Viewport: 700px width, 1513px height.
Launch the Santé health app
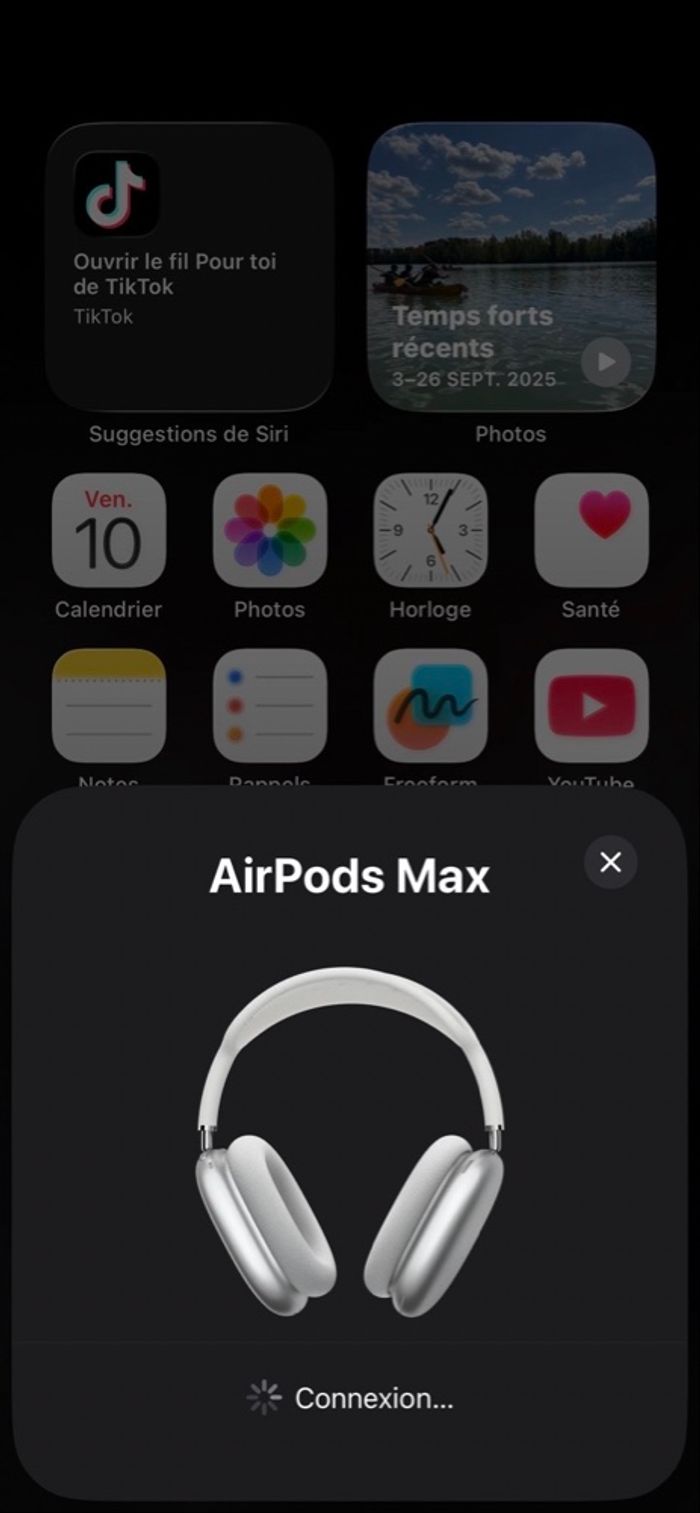[x=591, y=531]
